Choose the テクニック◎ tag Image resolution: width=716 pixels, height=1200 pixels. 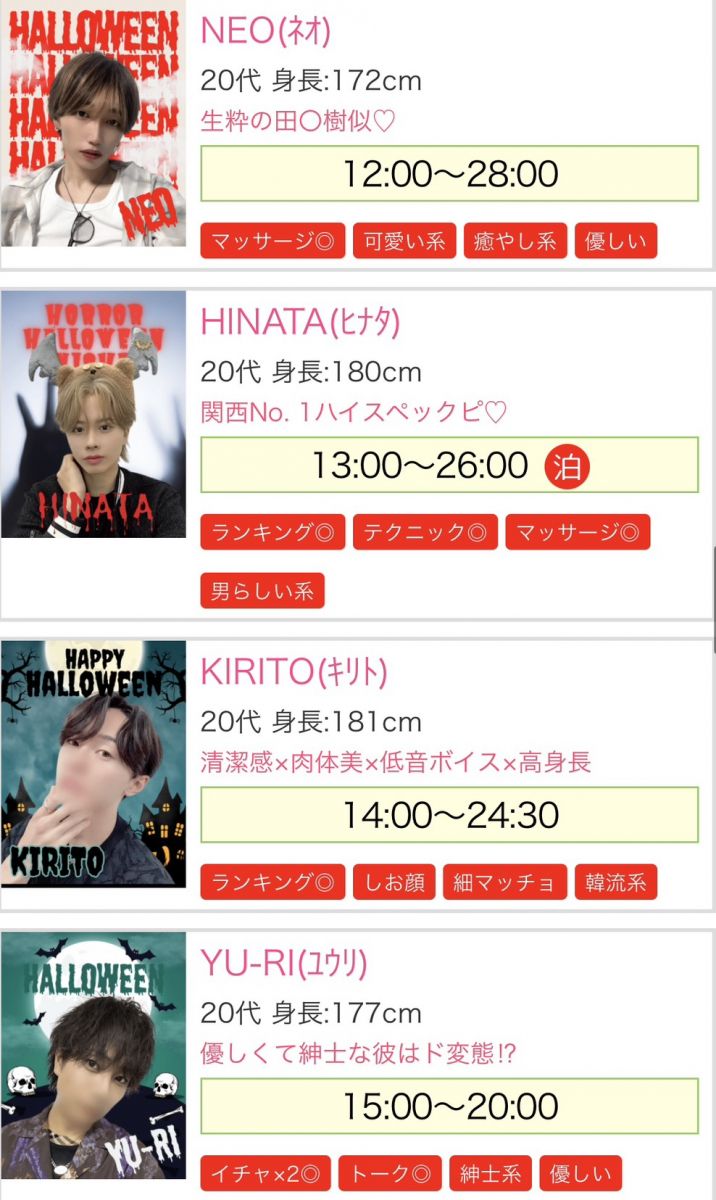(425, 532)
